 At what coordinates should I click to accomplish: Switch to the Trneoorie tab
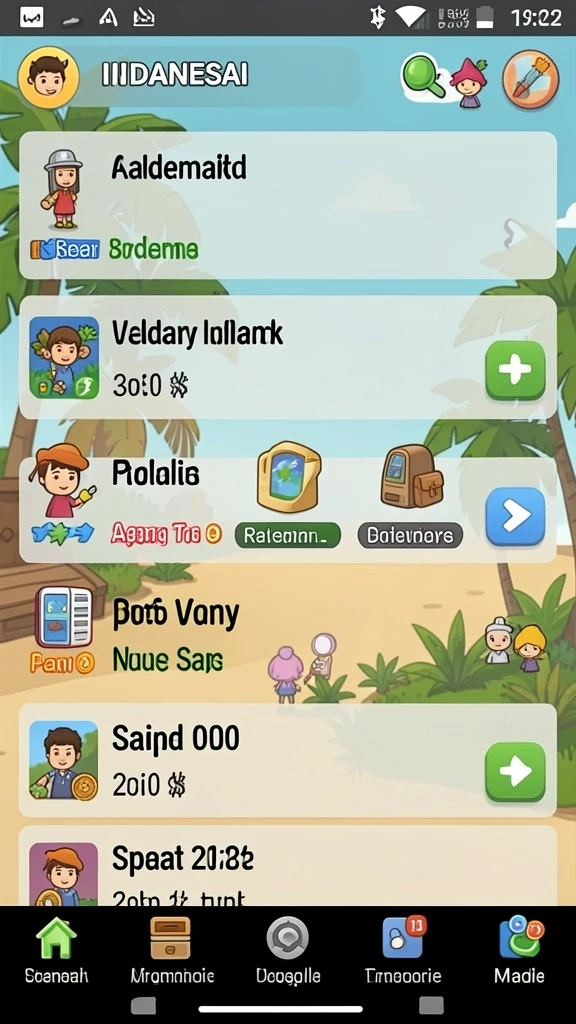(x=403, y=950)
